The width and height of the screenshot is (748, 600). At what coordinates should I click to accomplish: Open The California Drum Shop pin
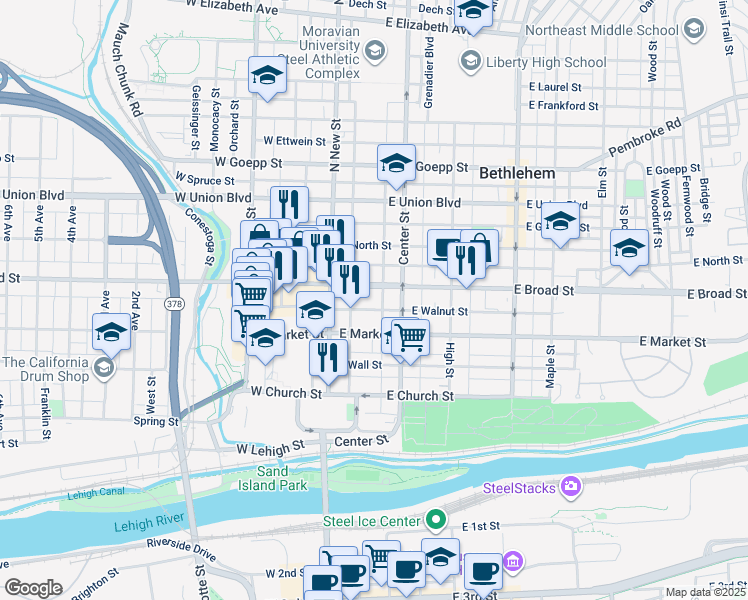[102, 370]
